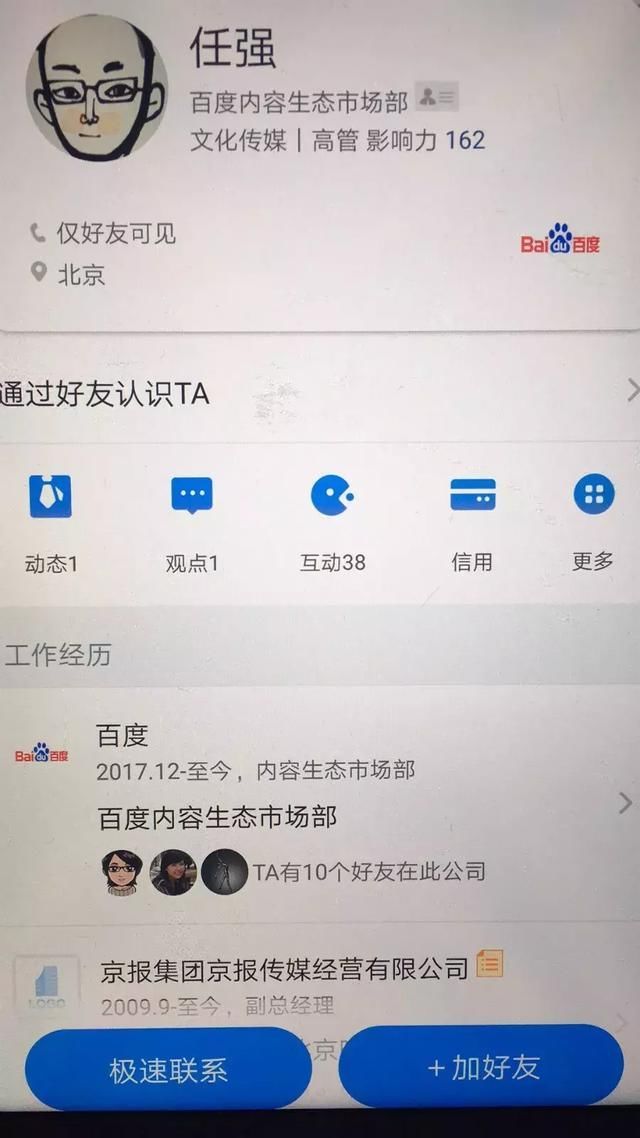Open 信用 credit section

tap(472, 521)
